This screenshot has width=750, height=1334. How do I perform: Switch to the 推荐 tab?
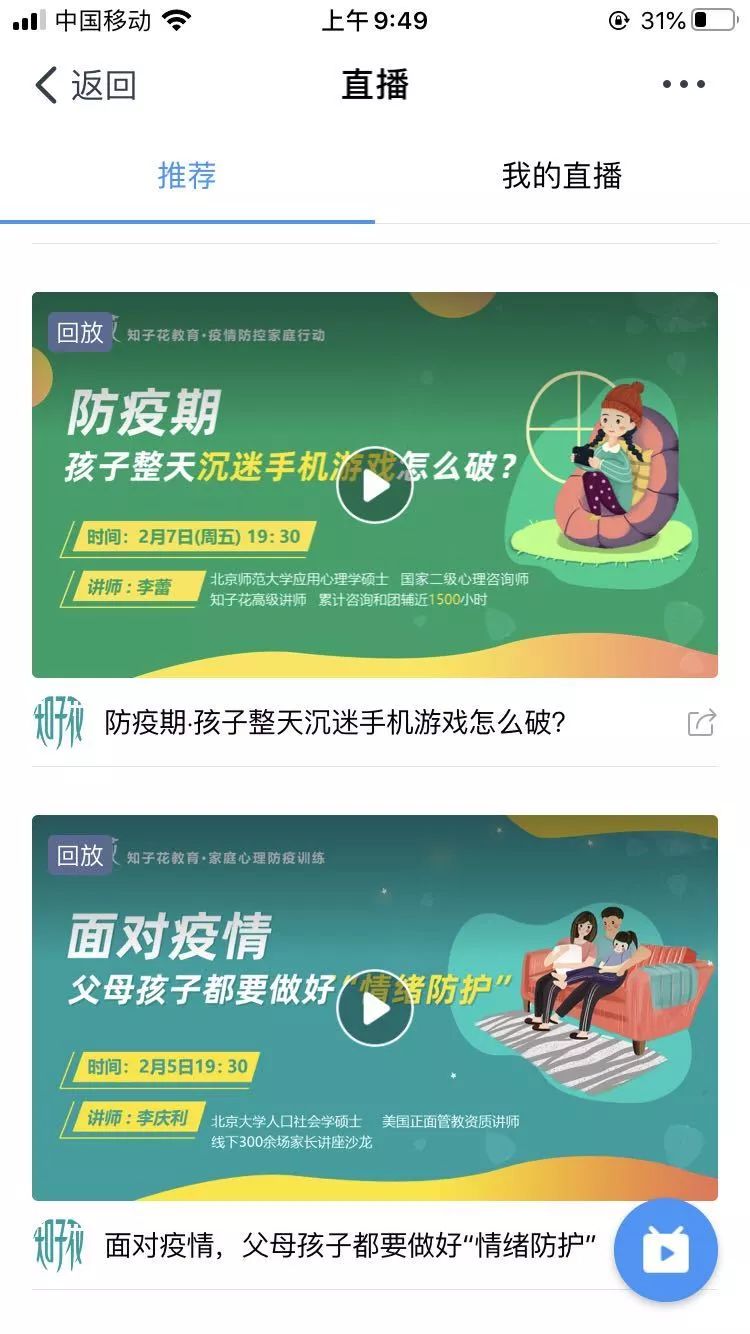click(187, 176)
